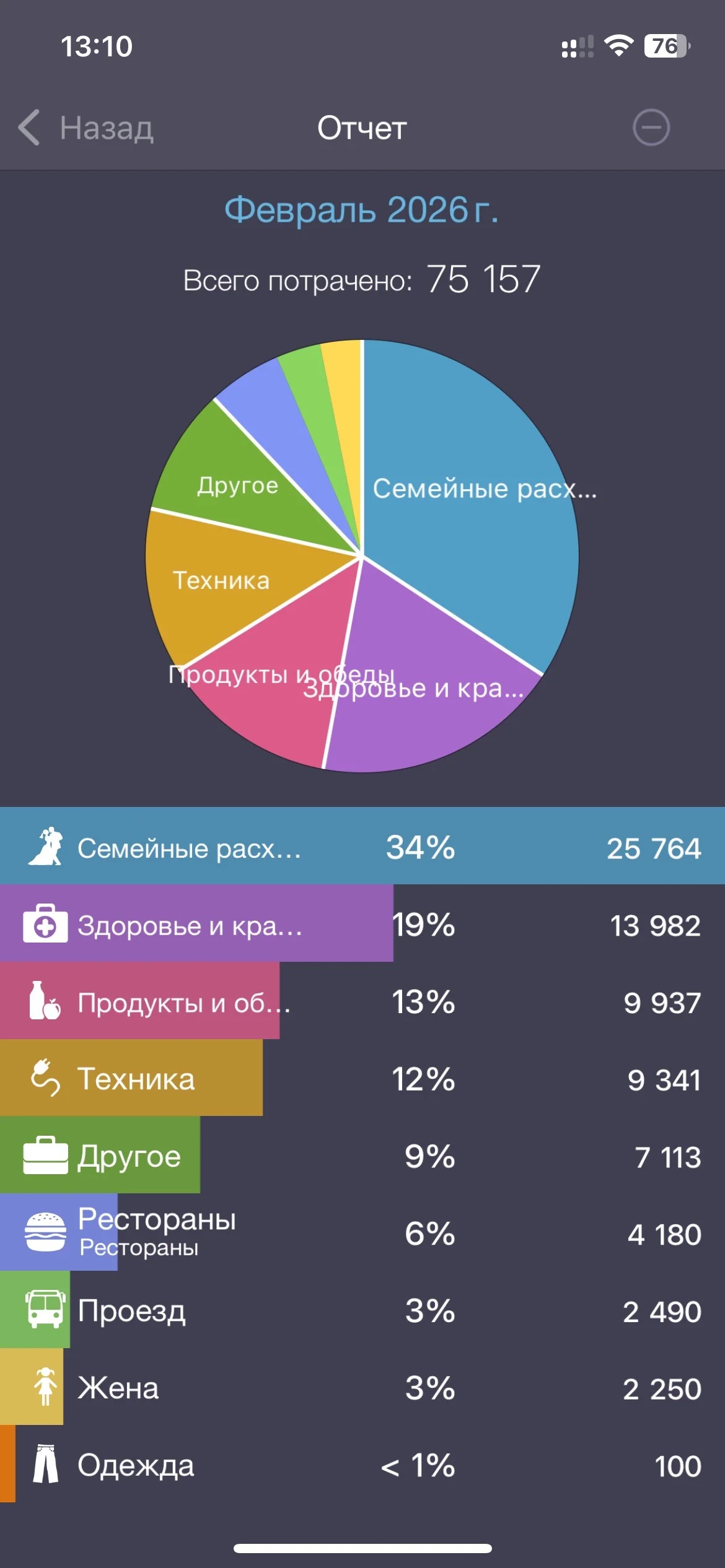This screenshot has width=725, height=1568.
Task: Open the Семейные расх… category row
Action: [x=362, y=846]
